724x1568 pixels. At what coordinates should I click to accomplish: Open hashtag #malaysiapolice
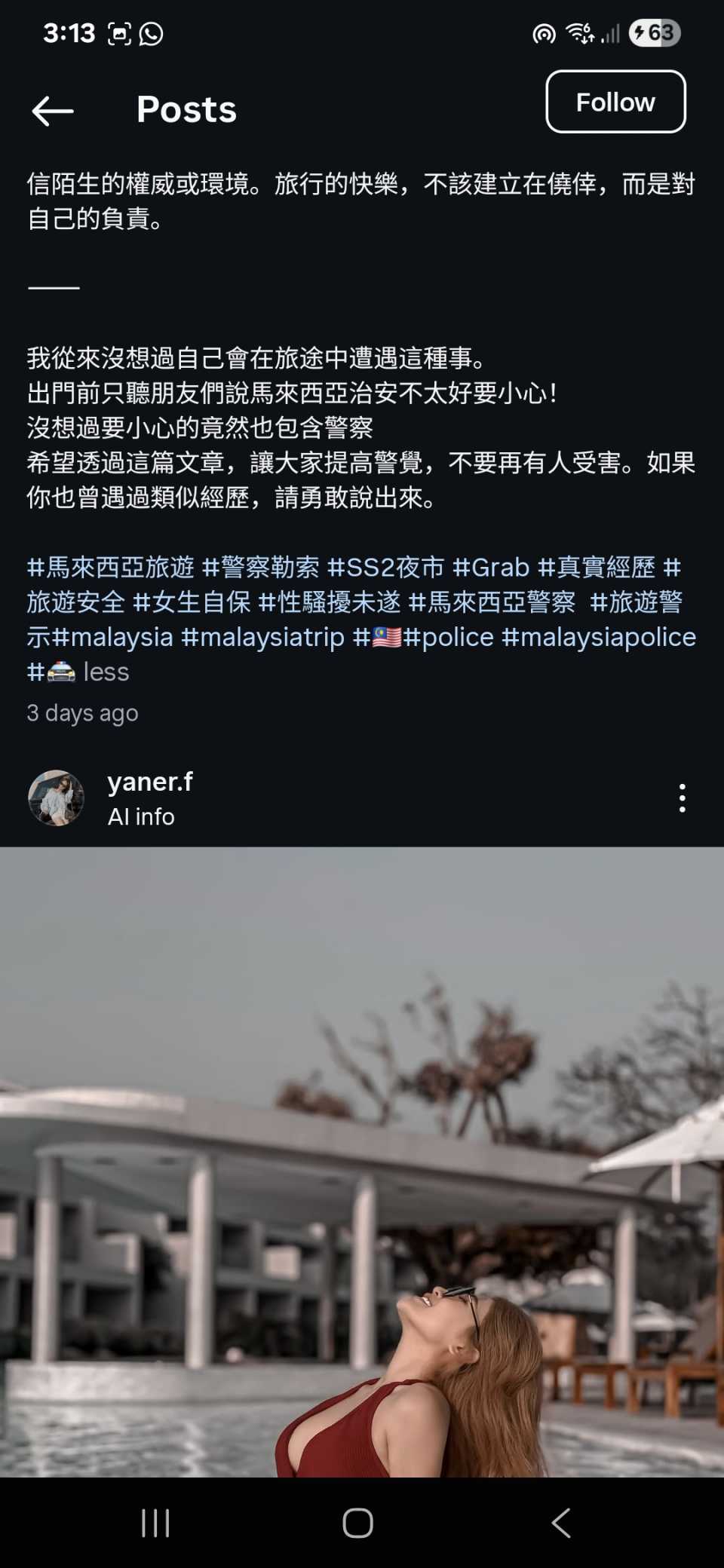tap(599, 637)
